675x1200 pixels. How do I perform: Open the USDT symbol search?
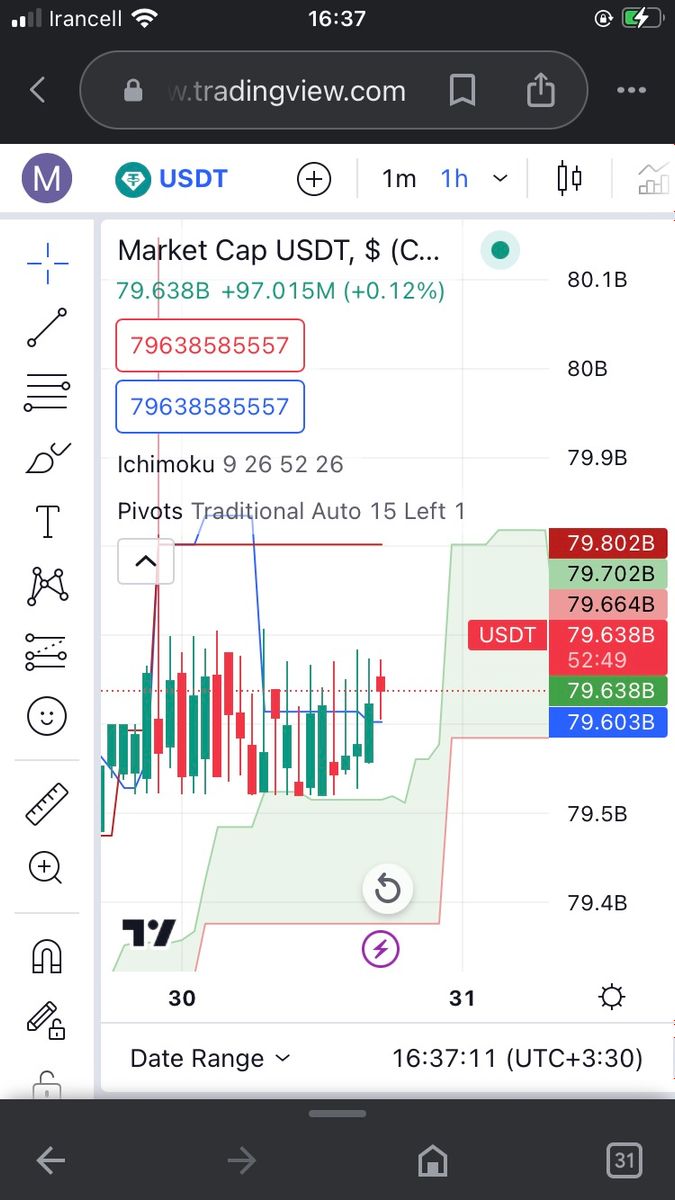[x=171, y=179]
